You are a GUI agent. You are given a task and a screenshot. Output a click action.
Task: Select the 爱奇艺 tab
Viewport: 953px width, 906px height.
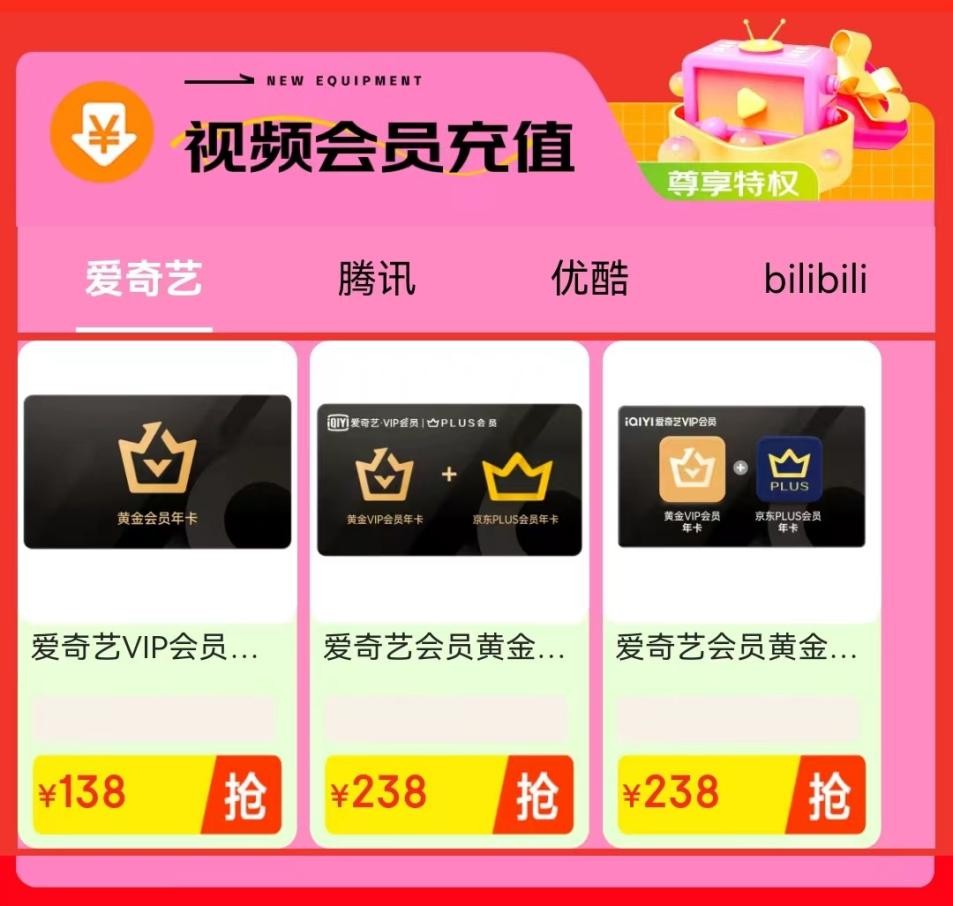pos(143,280)
